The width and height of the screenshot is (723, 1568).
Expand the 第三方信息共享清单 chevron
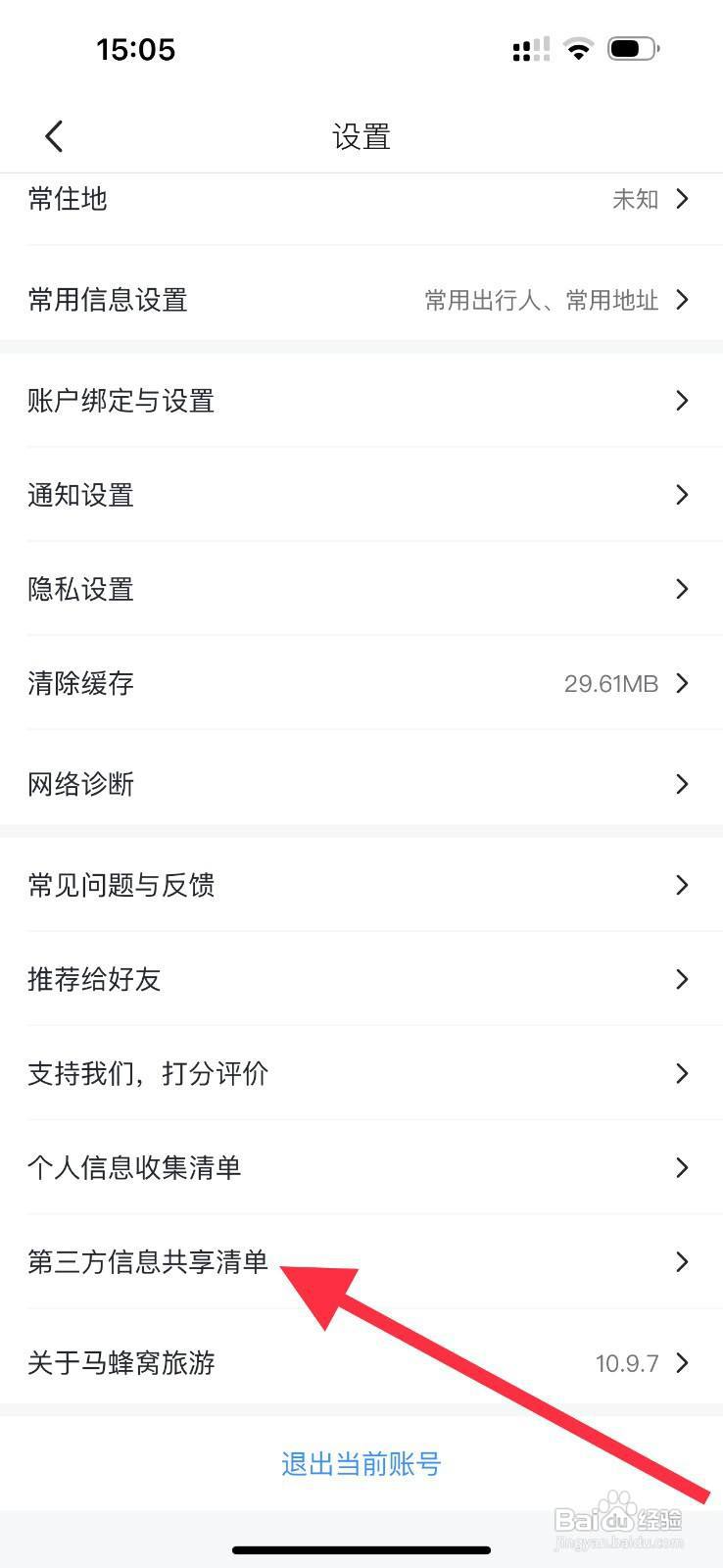[x=682, y=1261]
